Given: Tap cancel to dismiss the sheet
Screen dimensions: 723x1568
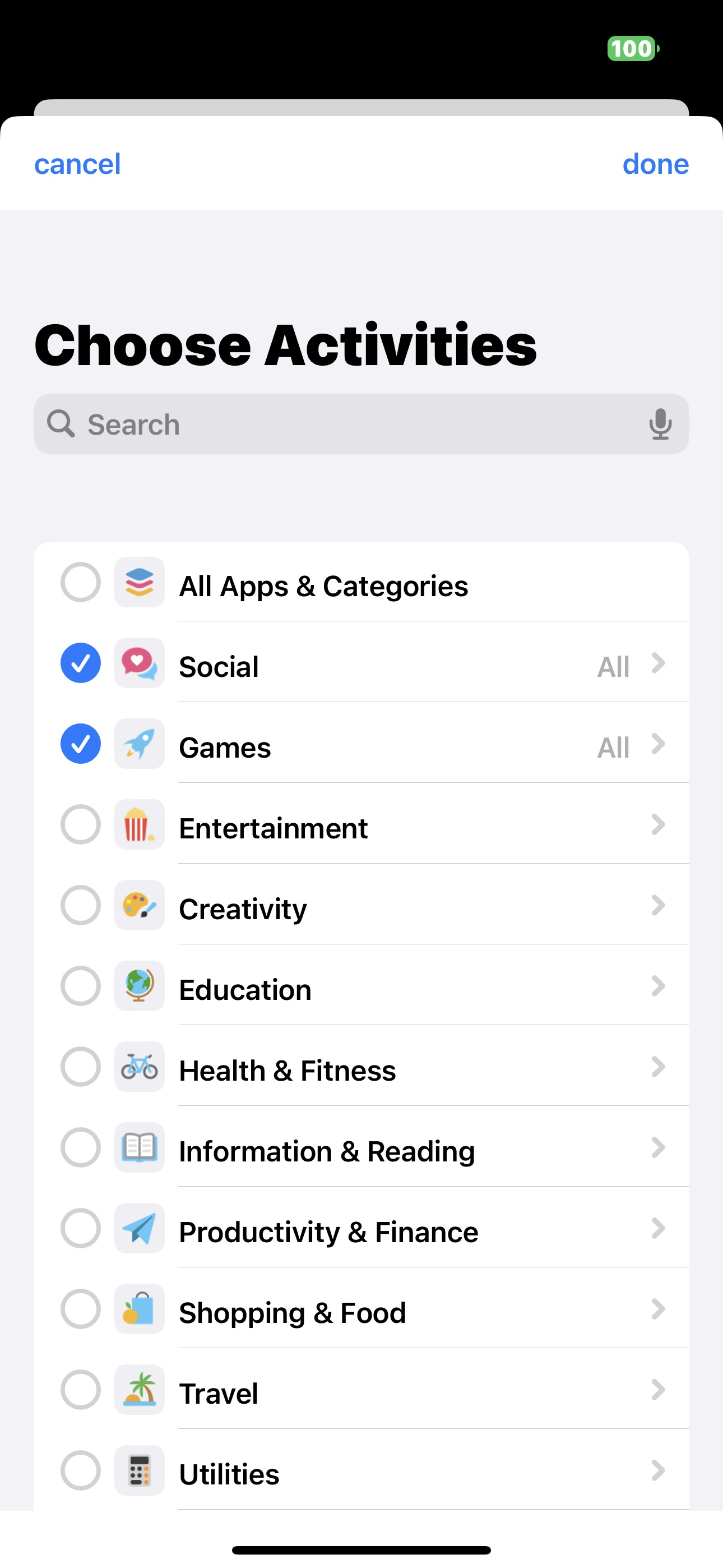Looking at the screenshot, I should (x=77, y=164).
